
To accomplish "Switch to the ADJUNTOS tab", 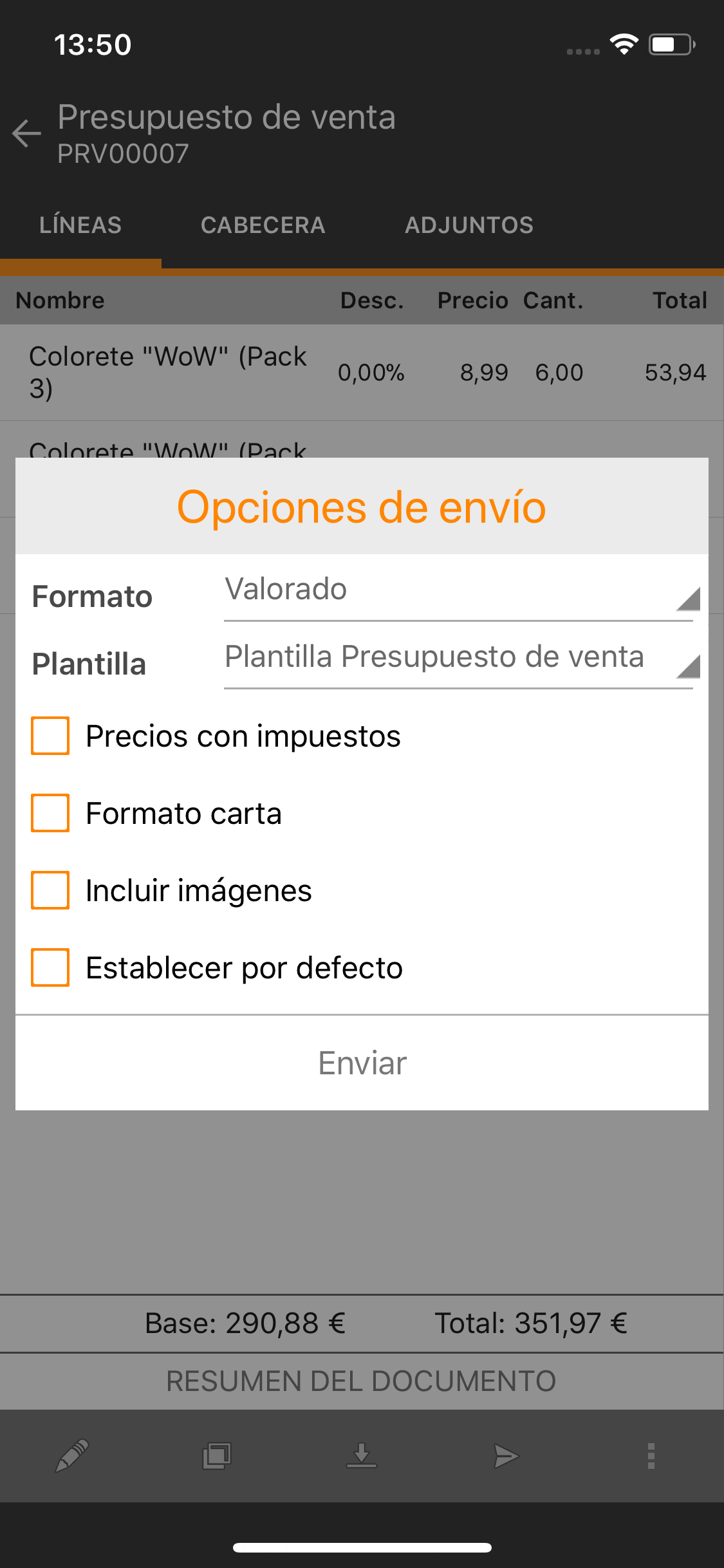I will (469, 225).
